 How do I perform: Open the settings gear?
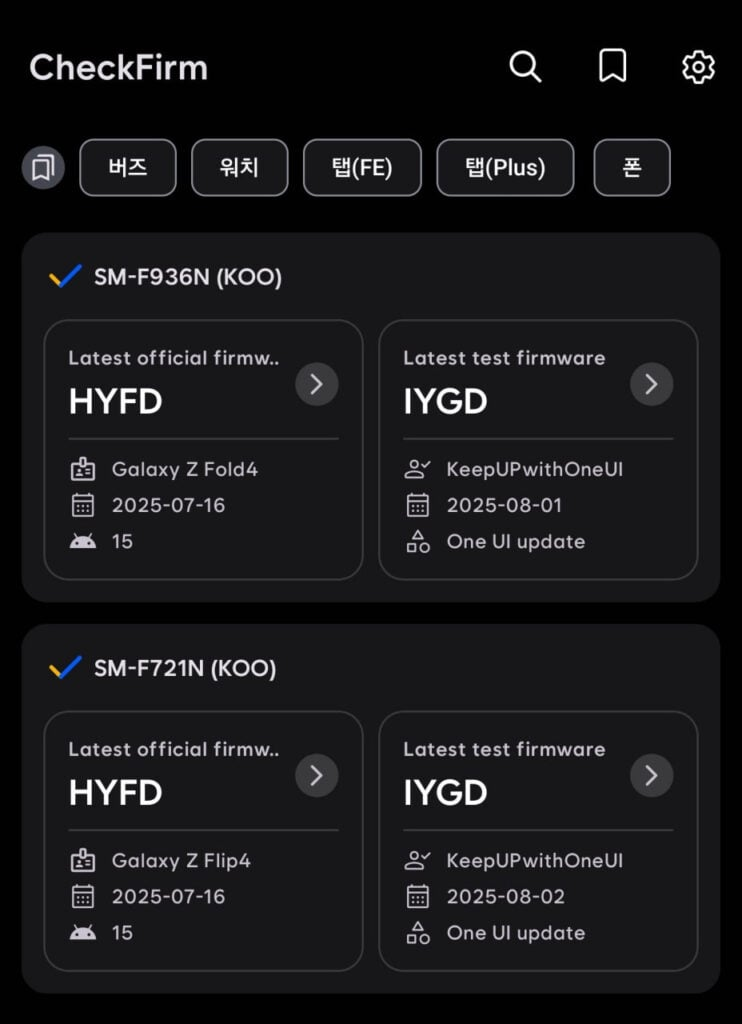tap(698, 67)
